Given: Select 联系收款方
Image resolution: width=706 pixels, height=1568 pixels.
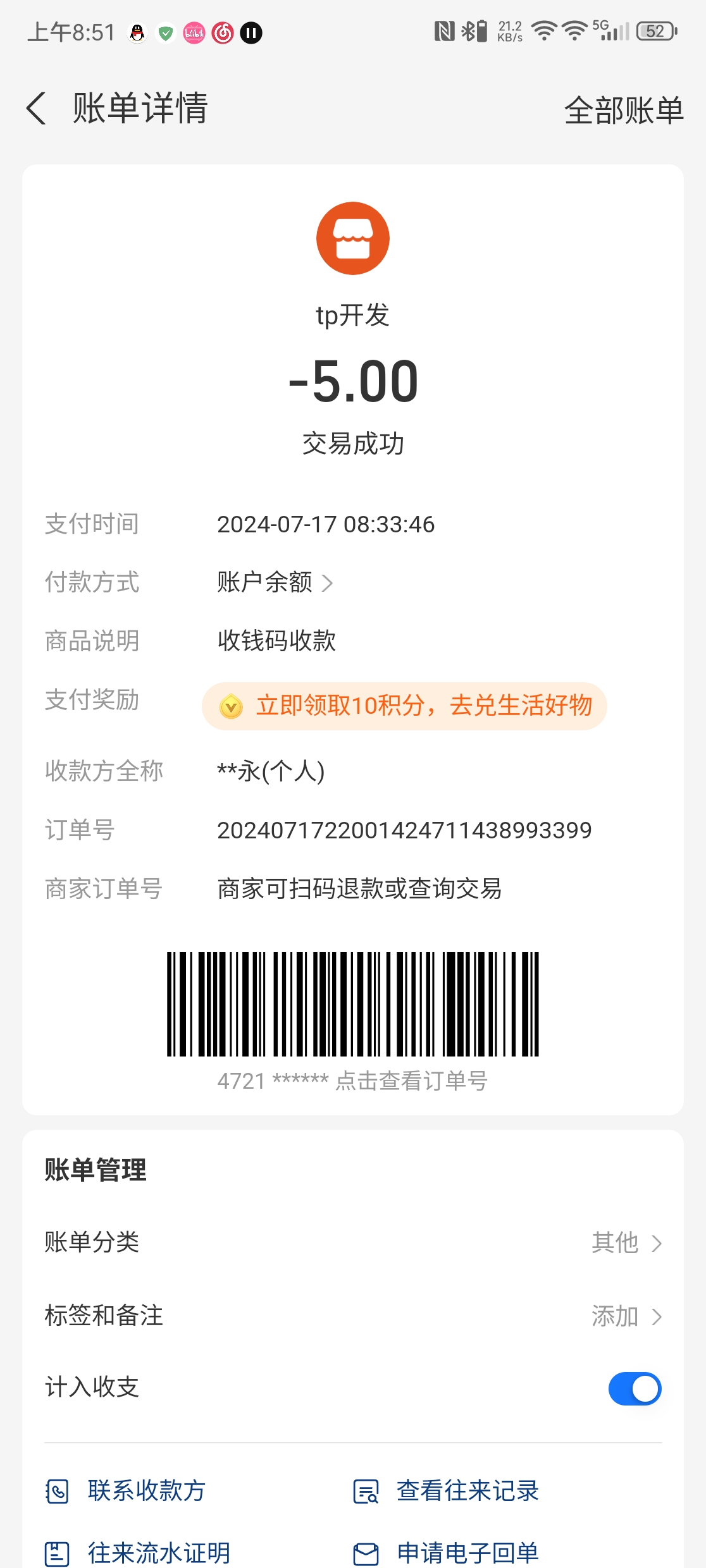Looking at the screenshot, I should click(127, 1491).
